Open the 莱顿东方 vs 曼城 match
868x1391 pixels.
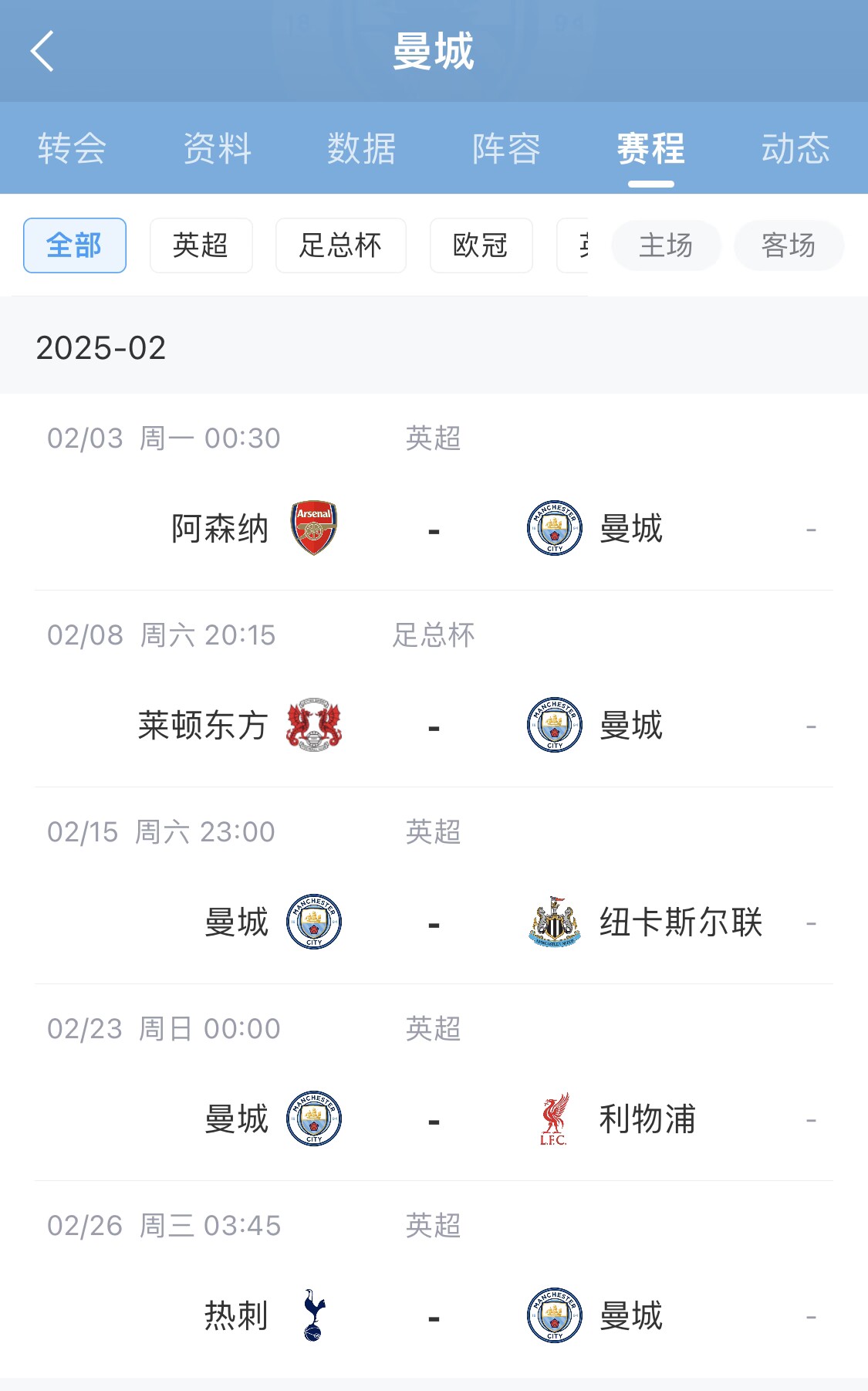coord(434,726)
